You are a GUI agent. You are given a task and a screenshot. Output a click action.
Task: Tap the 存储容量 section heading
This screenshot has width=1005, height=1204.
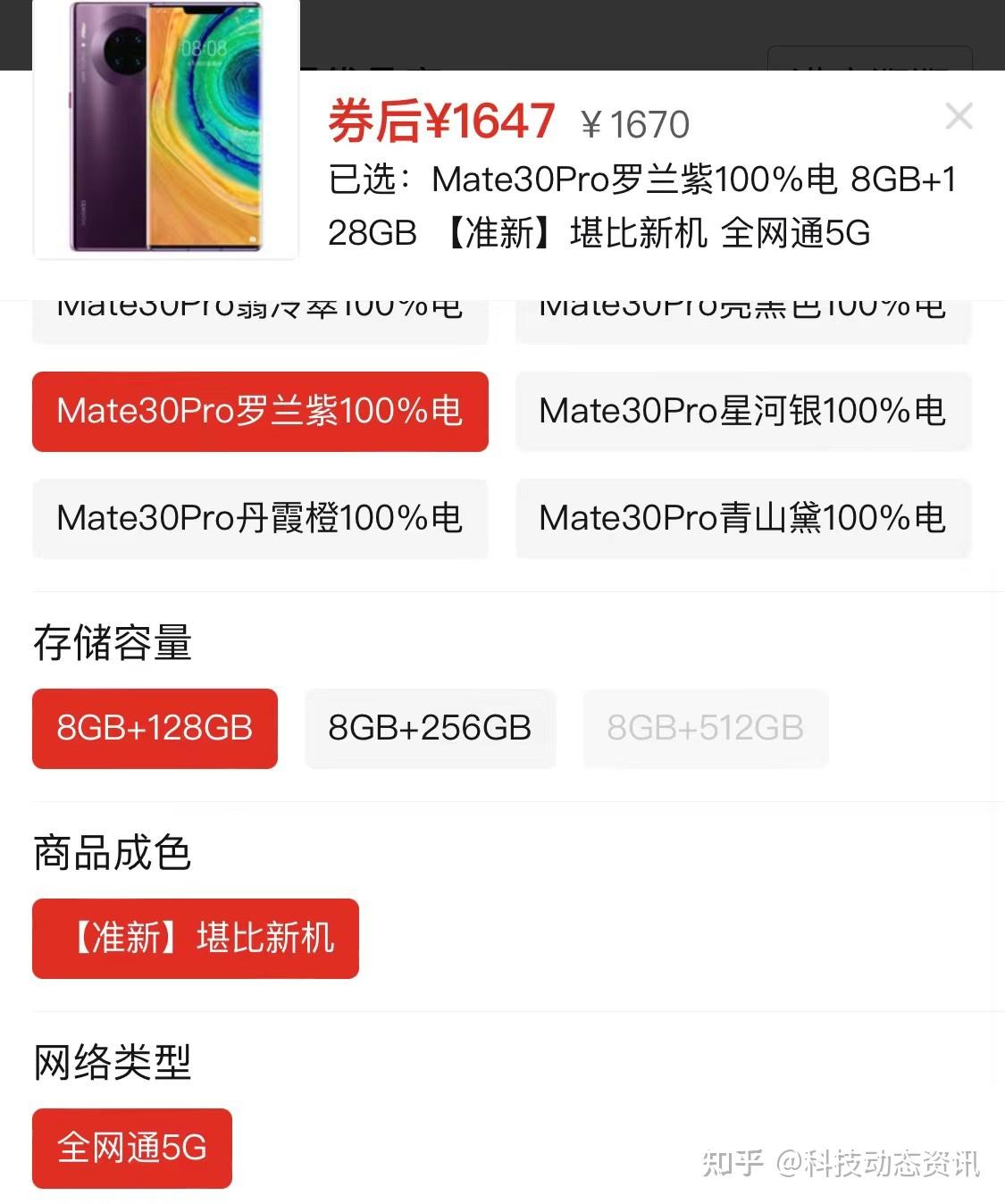point(113,641)
